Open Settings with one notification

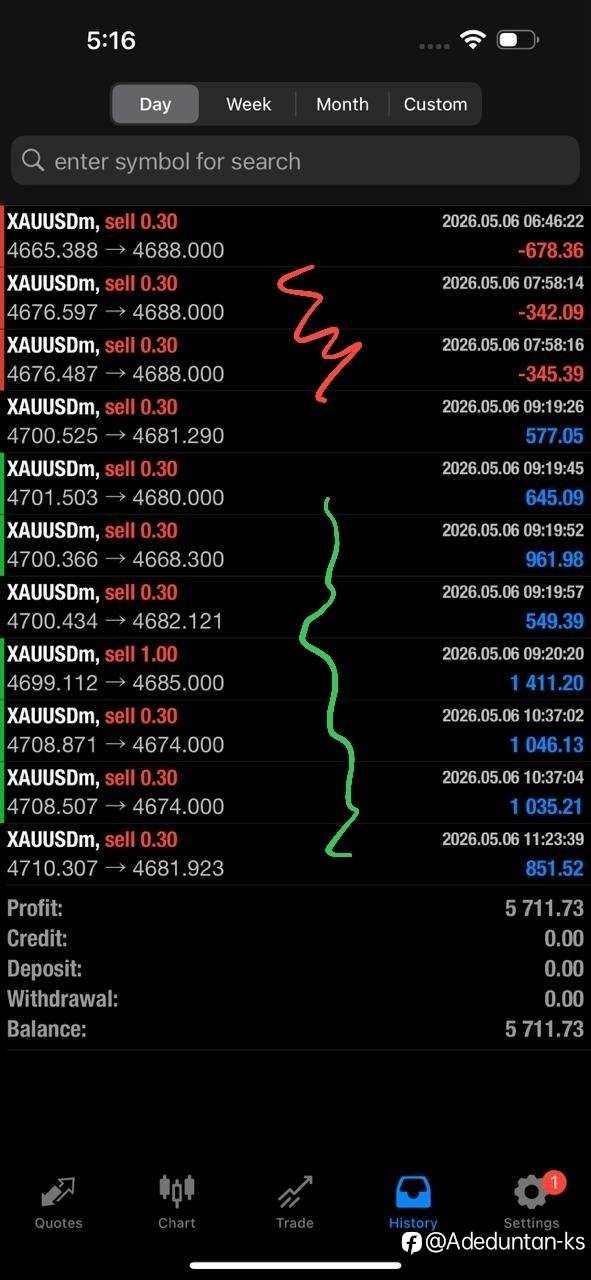(531, 1202)
